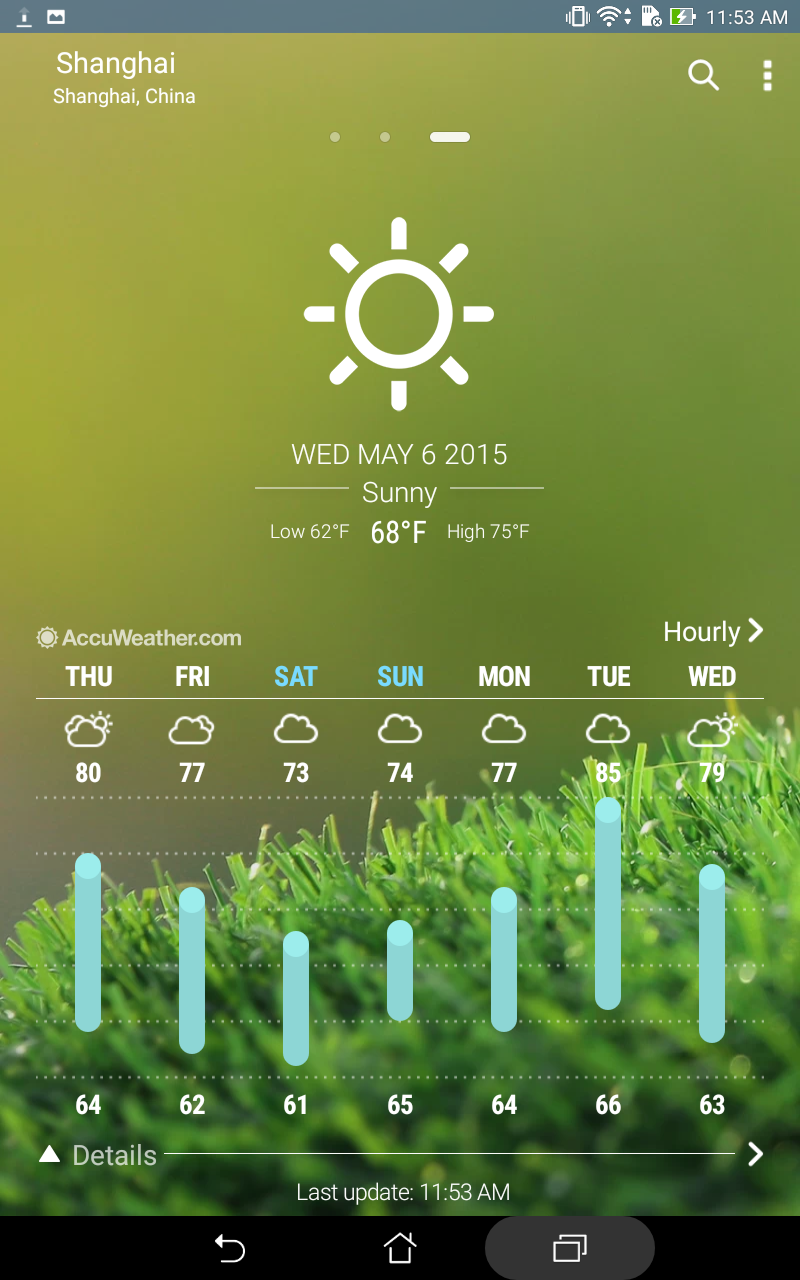Click the Details label
The width and height of the screenshot is (800, 1280).
click(x=114, y=1155)
